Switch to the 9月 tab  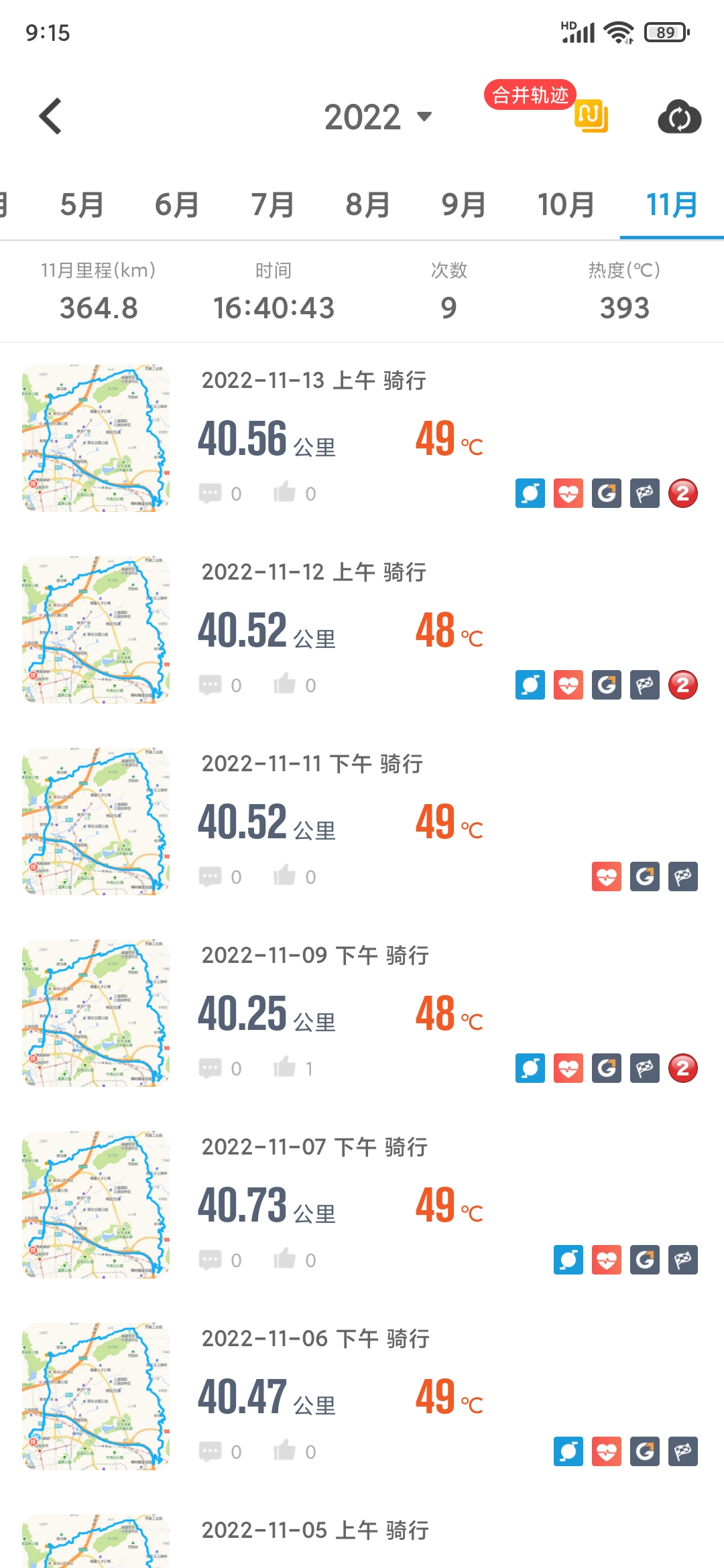(x=463, y=205)
